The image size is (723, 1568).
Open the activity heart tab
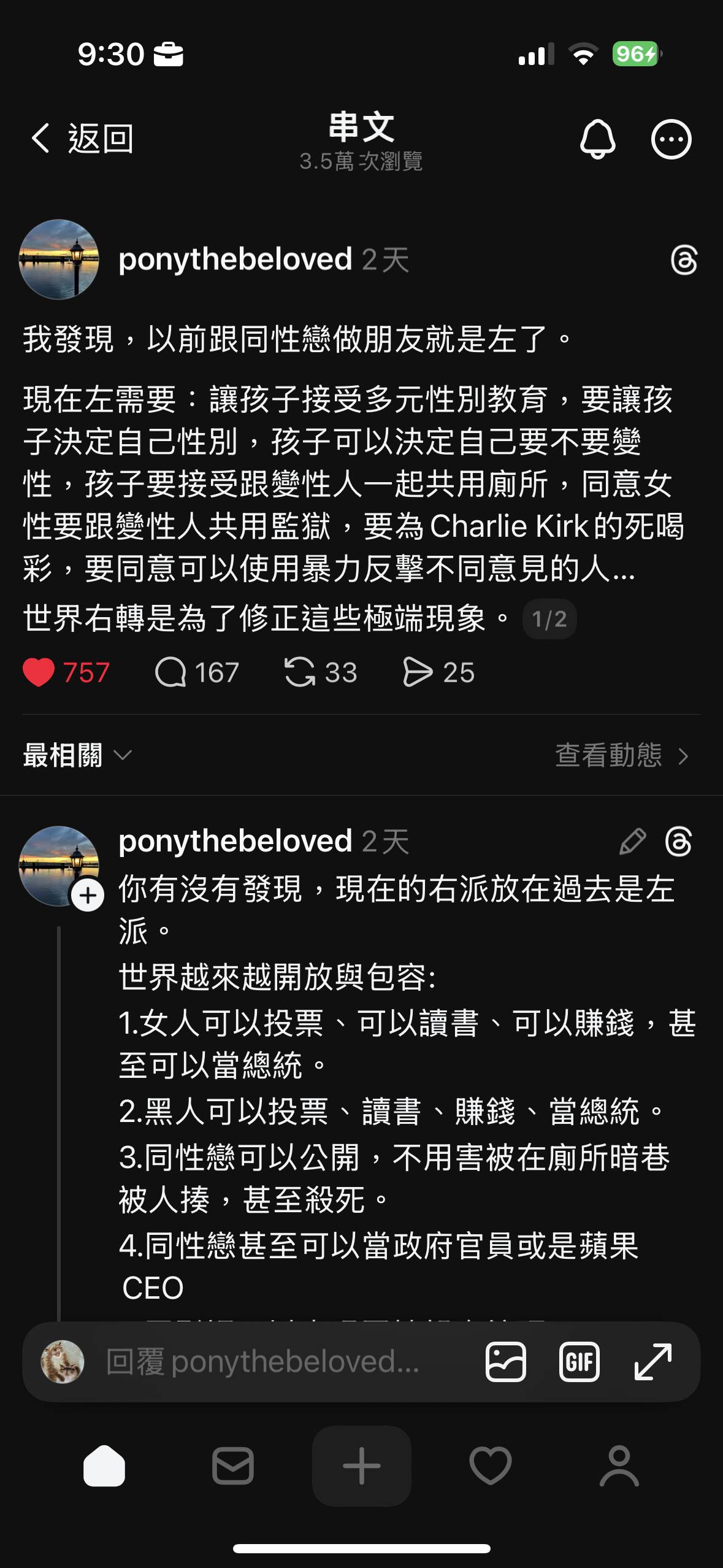491,1466
